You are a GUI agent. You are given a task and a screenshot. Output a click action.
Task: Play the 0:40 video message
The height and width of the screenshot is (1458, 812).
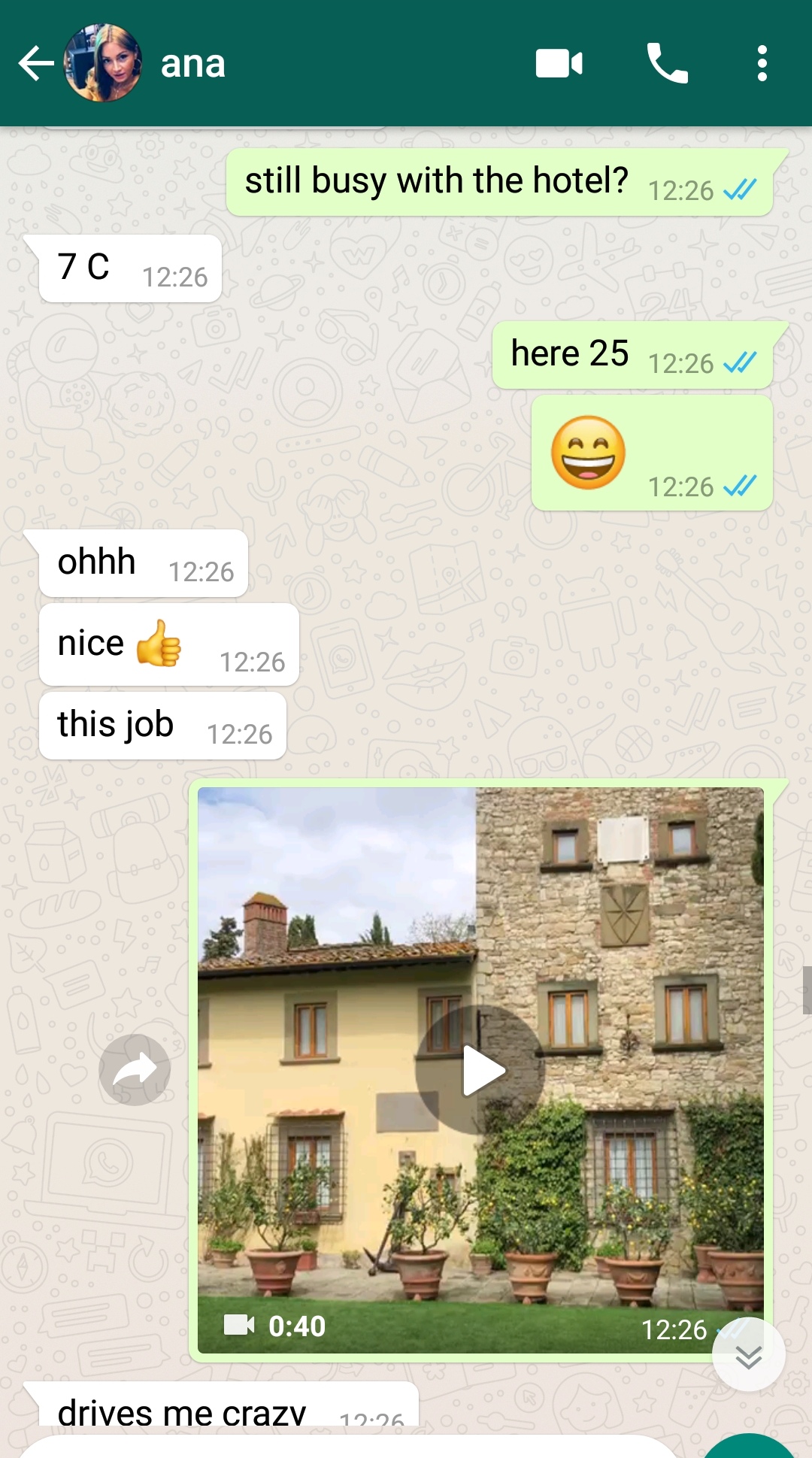click(480, 1069)
